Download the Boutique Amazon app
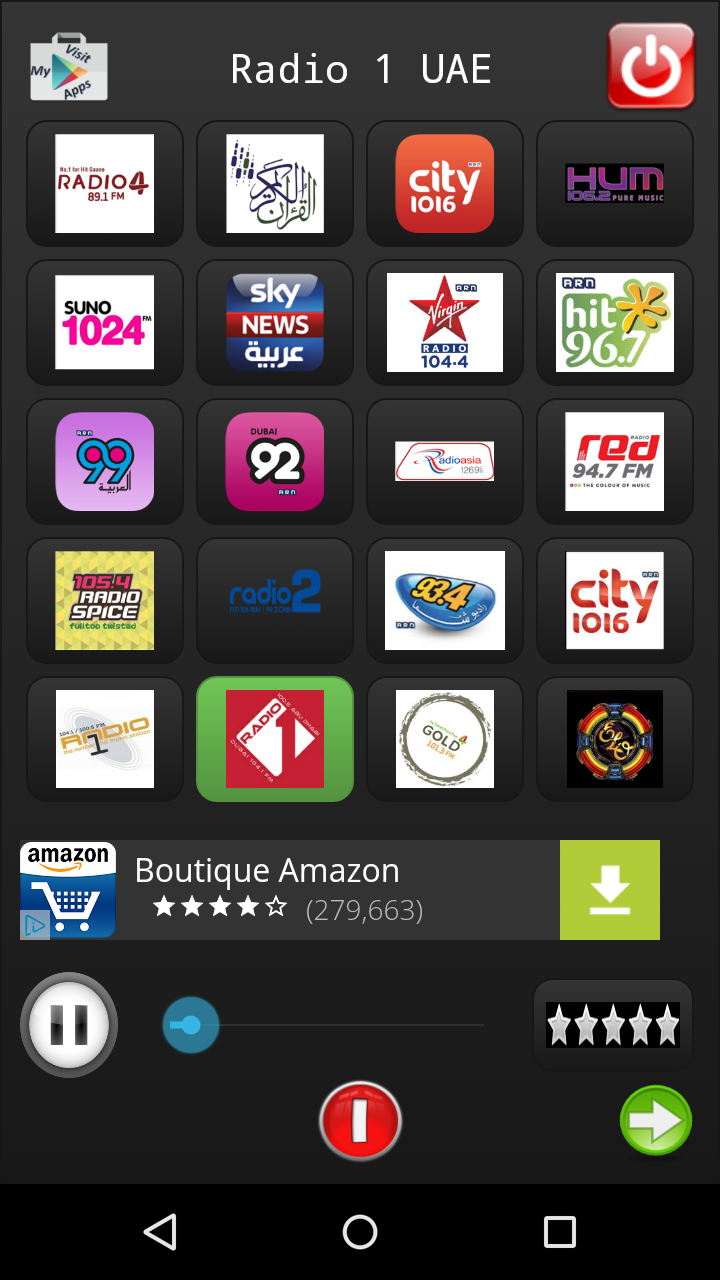The height and width of the screenshot is (1280, 720). pyautogui.click(x=610, y=889)
